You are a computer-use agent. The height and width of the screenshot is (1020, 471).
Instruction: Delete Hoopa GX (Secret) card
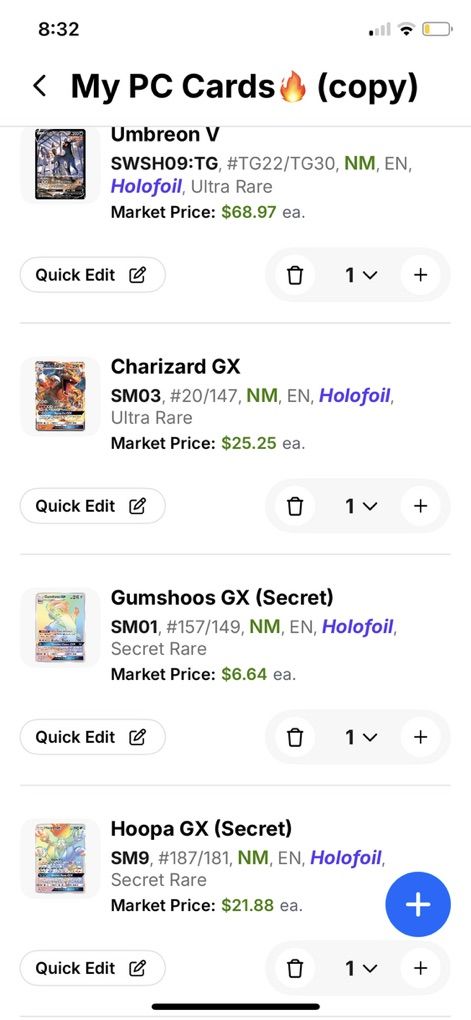coord(295,968)
